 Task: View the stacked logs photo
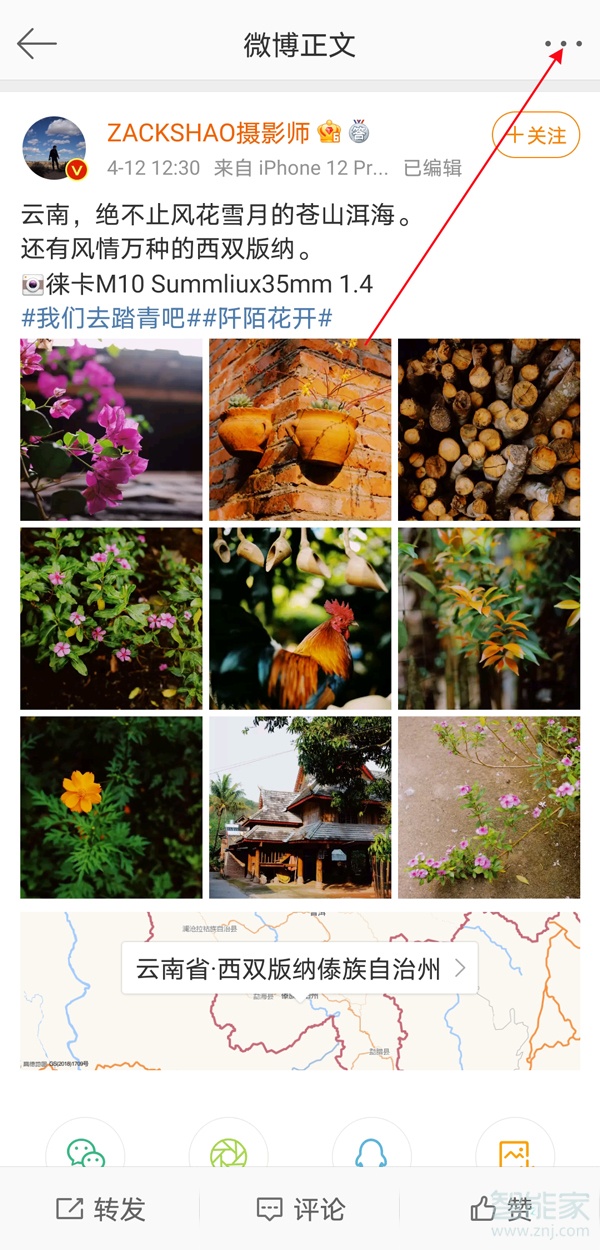[489, 429]
